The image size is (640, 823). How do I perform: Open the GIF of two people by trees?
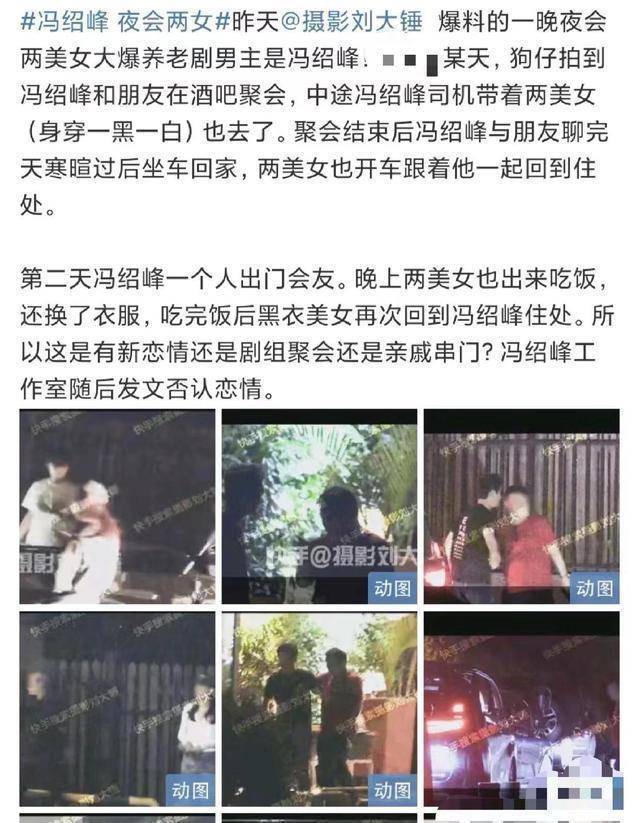point(319,708)
